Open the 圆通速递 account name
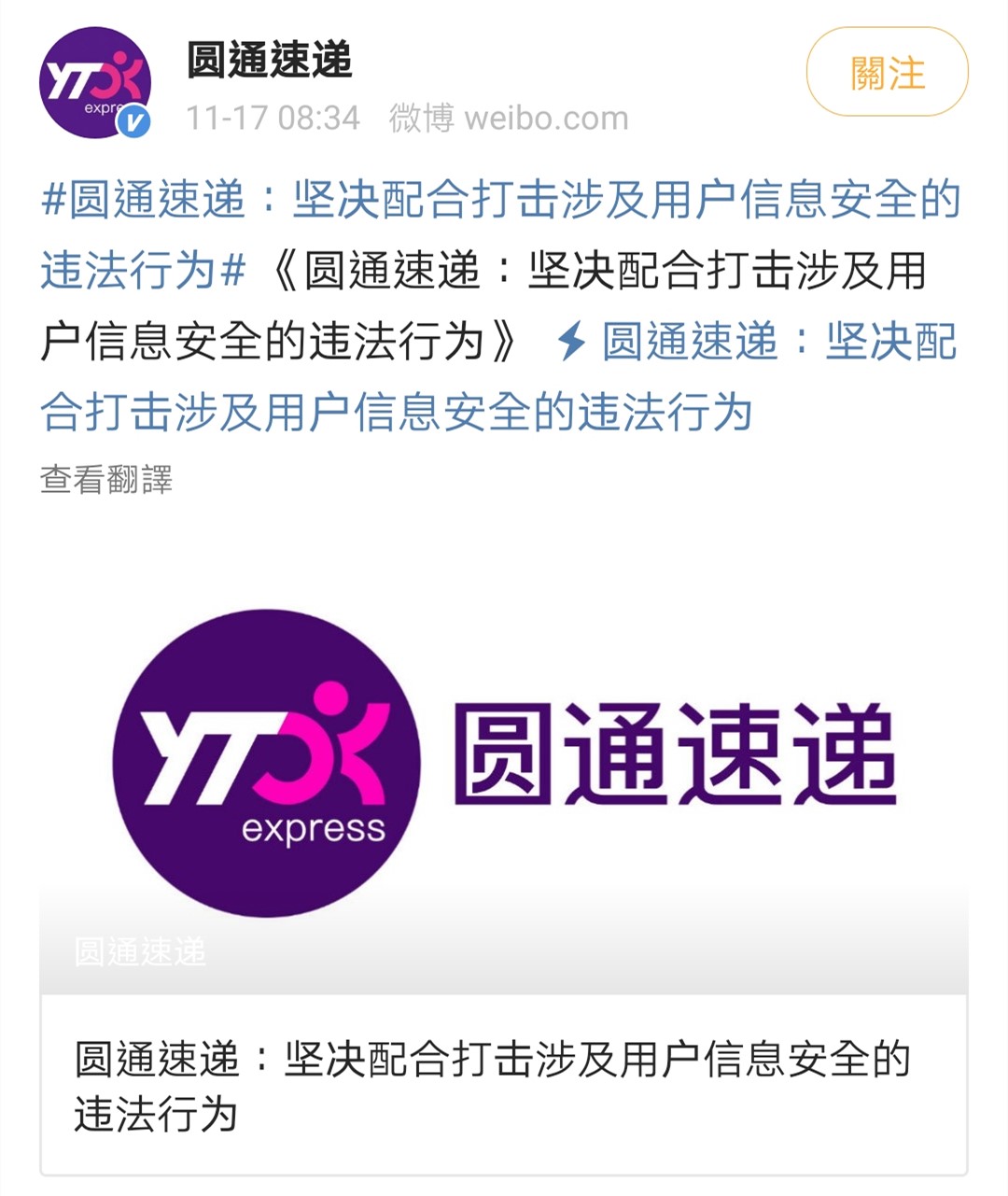 coord(270,61)
